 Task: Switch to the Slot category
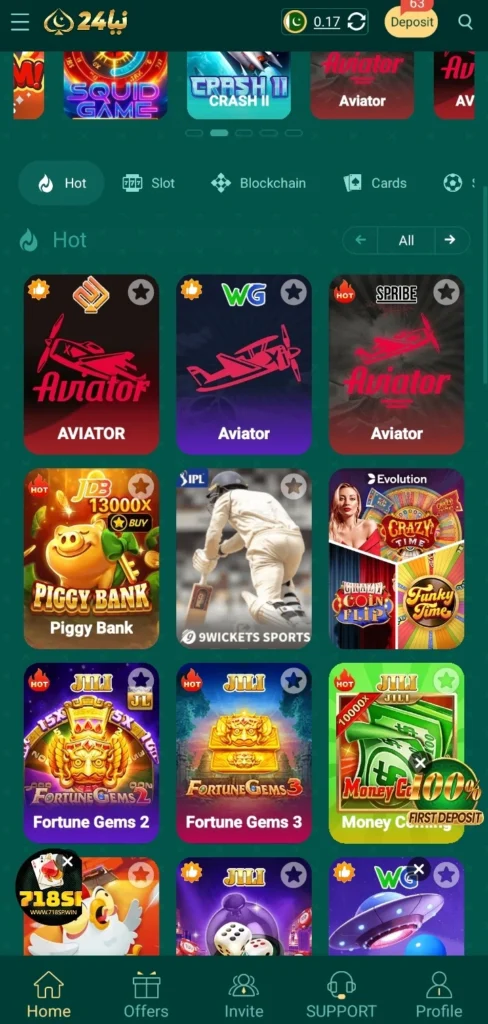tap(148, 184)
